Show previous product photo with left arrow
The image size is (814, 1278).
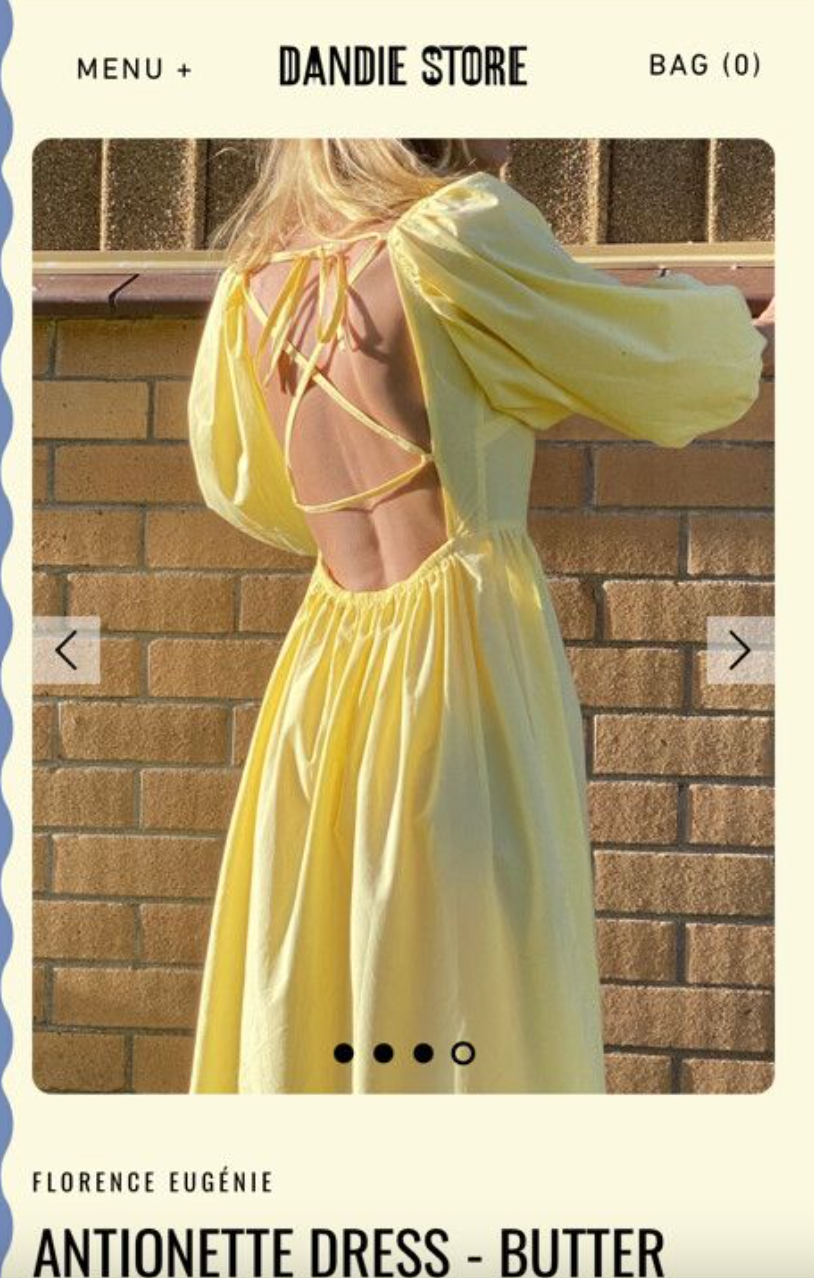pyautogui.click(x=66, y=650)
